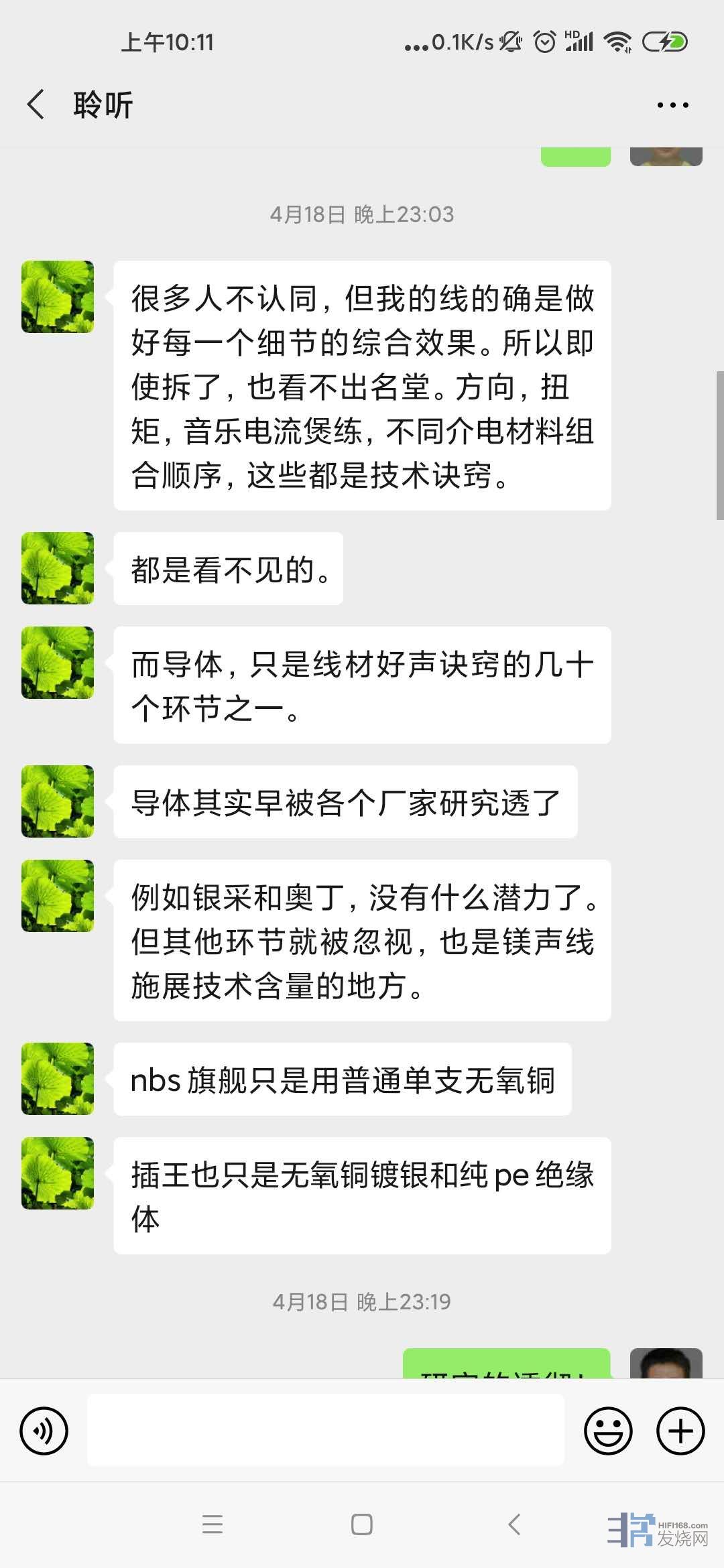Switch to voice message input
The image size is (724, 1568).
[x=44, y=1431]
